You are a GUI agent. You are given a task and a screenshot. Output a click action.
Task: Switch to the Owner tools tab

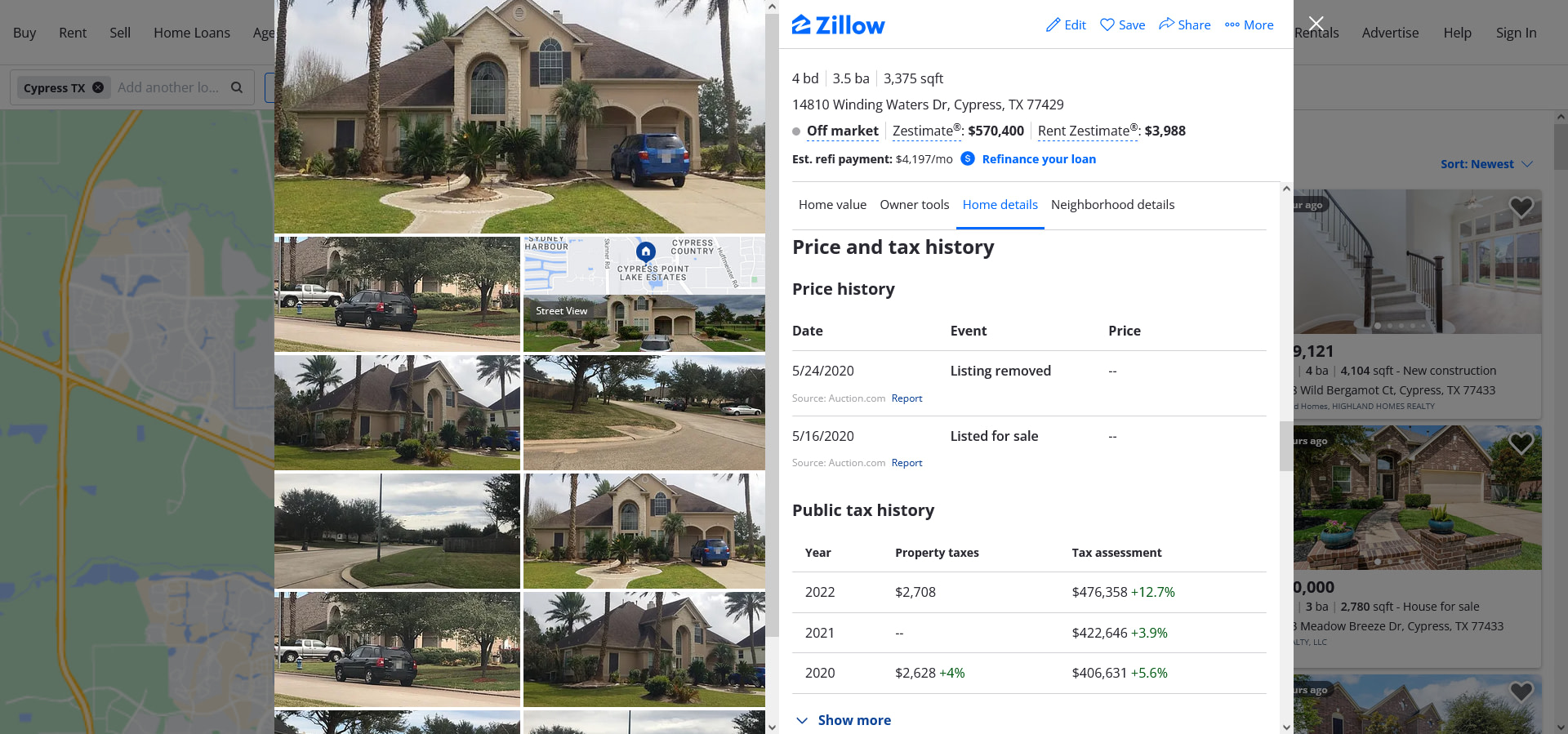[914, 205]
